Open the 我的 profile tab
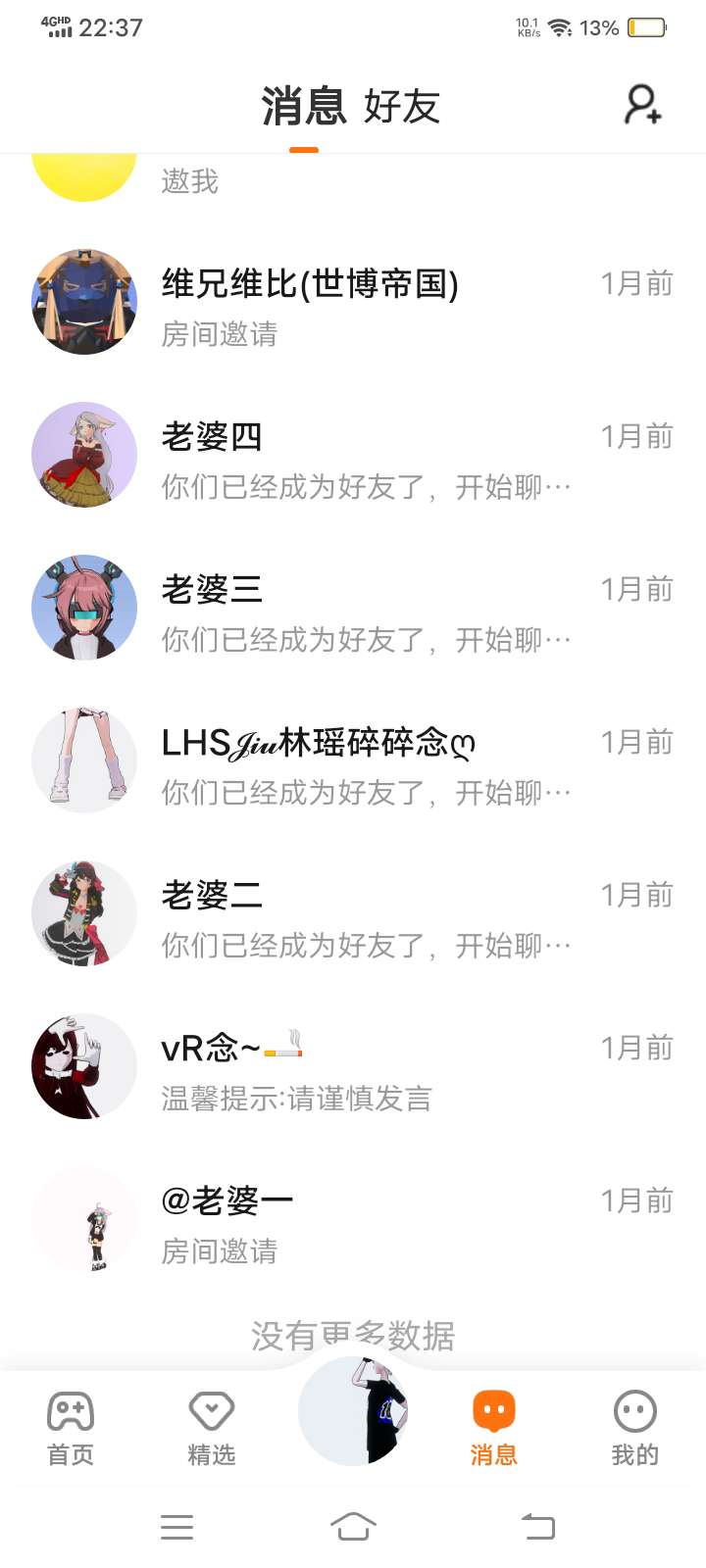The width and height of the screenshot is (706, 1568). (635, 1429)
